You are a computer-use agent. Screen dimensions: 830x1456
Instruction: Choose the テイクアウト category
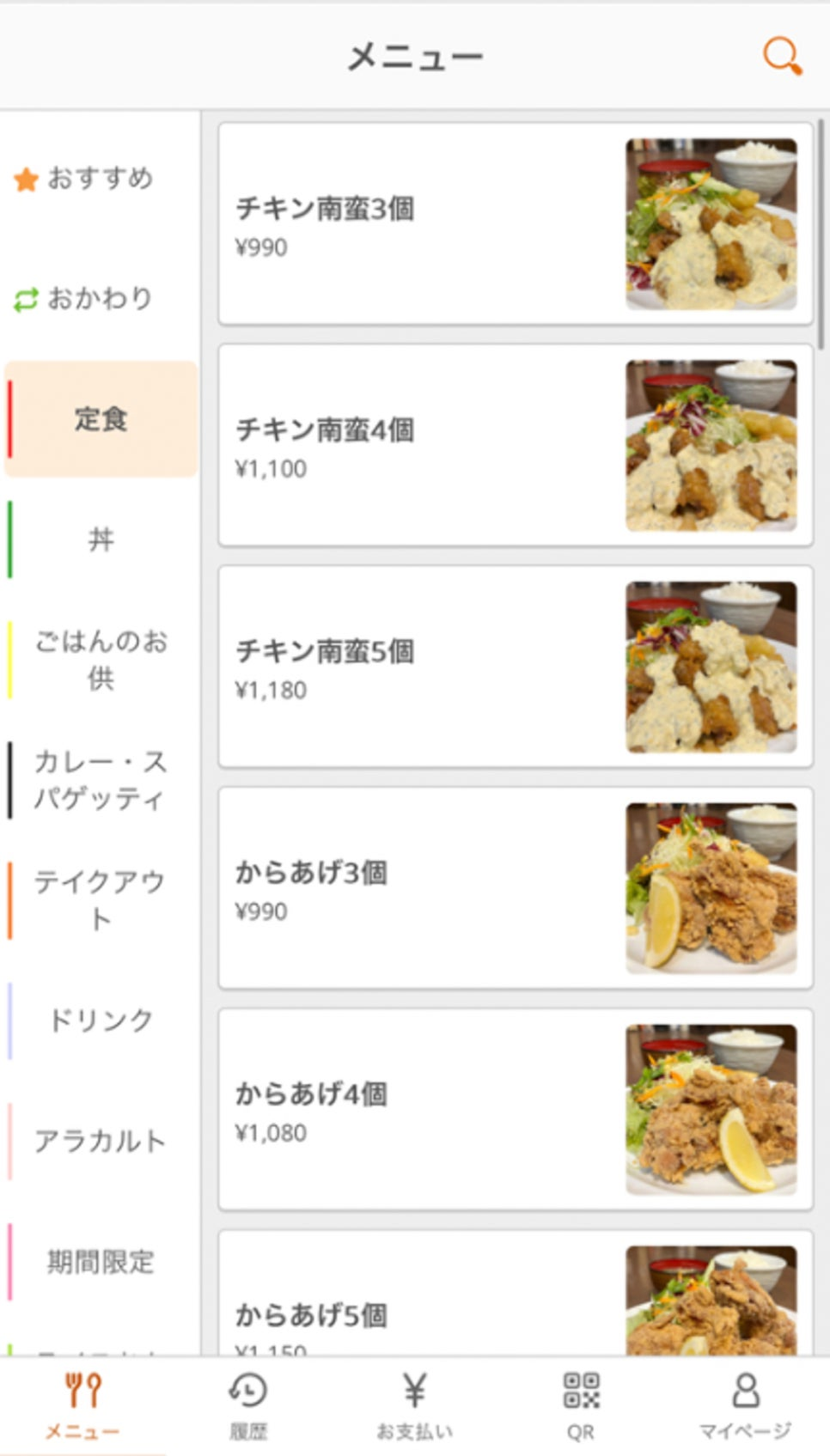coord(100,900)
